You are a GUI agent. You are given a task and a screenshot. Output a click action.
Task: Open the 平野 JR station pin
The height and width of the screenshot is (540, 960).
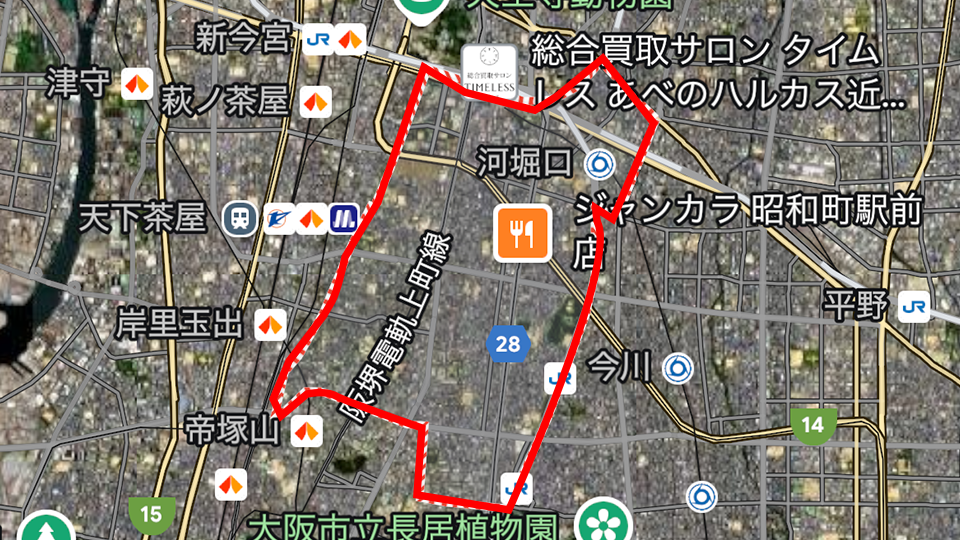point(913,307)
